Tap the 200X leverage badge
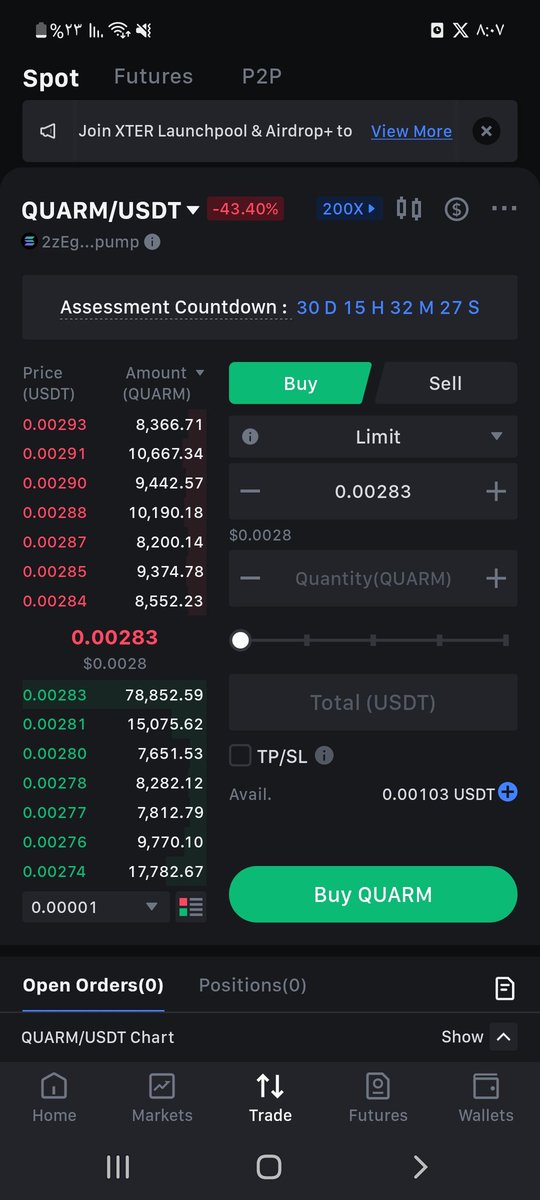Viewport: 540px width, 1200px height. [350, 209]
